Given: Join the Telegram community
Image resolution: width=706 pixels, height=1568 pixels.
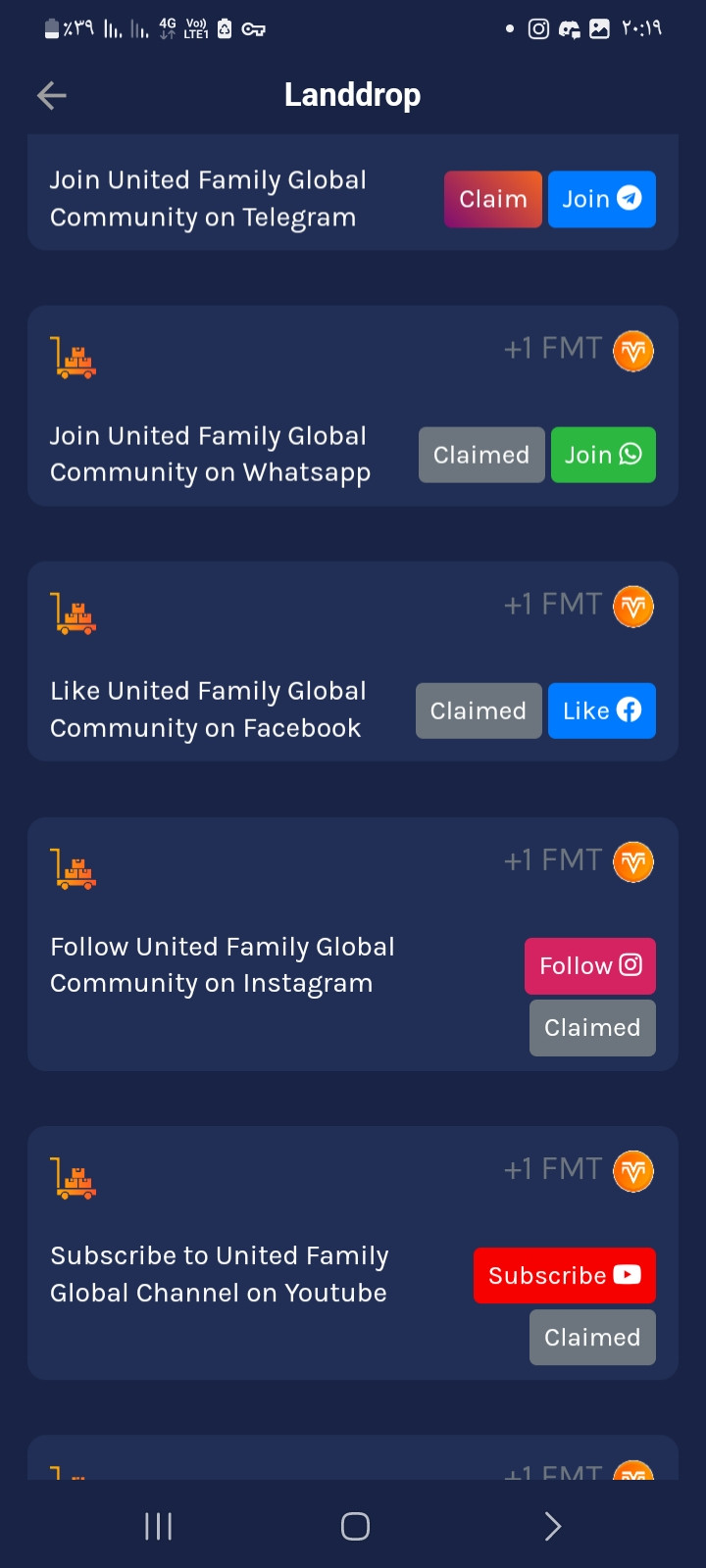Looking at the screenshot, I should point(602,200).
